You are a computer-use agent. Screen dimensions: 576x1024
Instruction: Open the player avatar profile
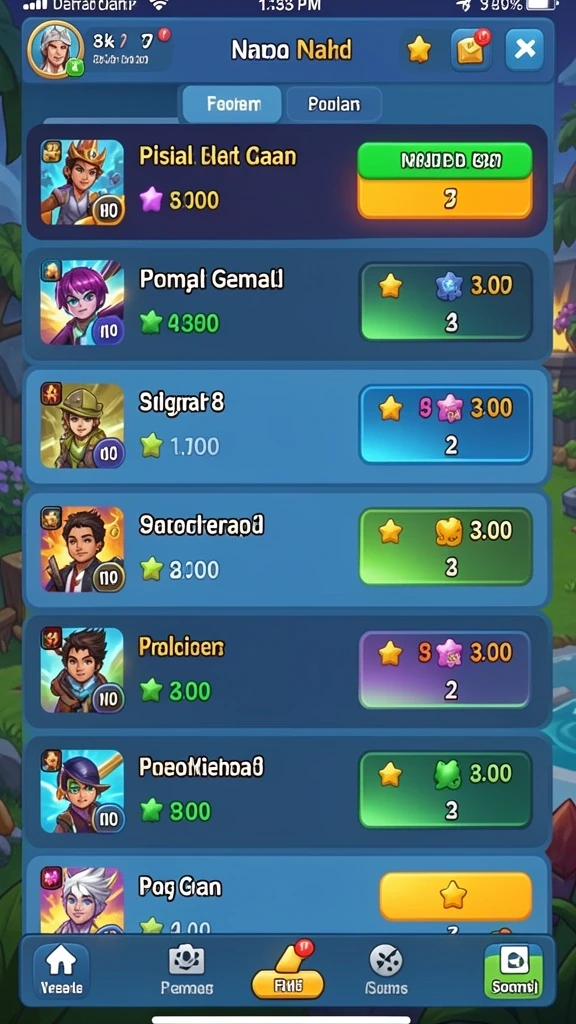(56, 50)
